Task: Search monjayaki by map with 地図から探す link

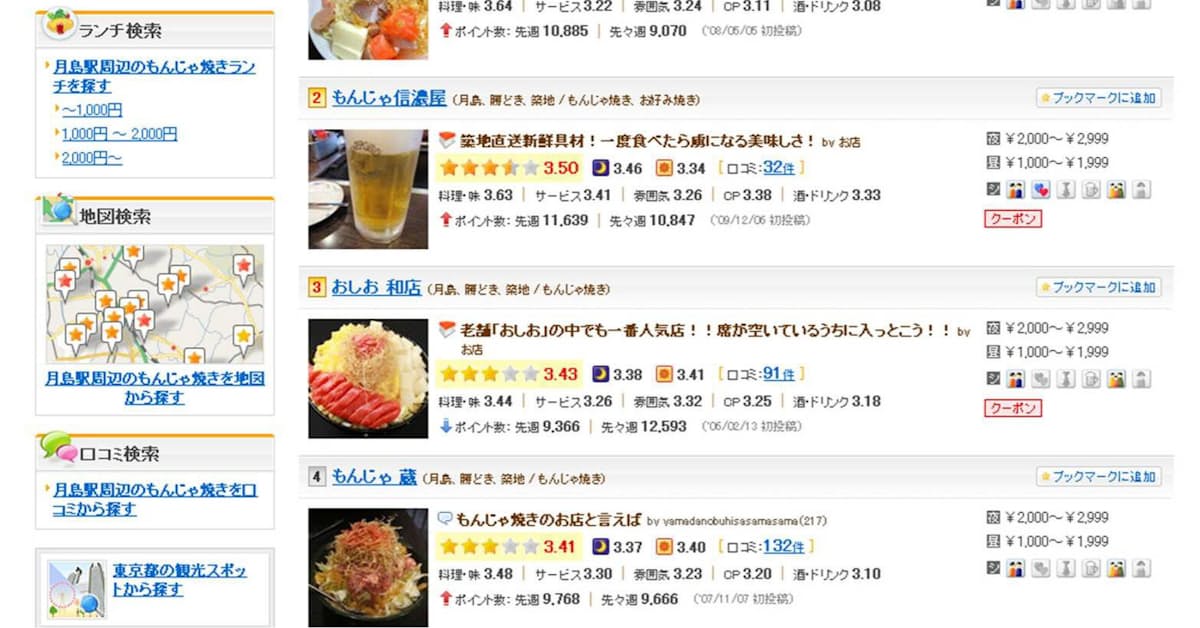Action: point(154,388)
